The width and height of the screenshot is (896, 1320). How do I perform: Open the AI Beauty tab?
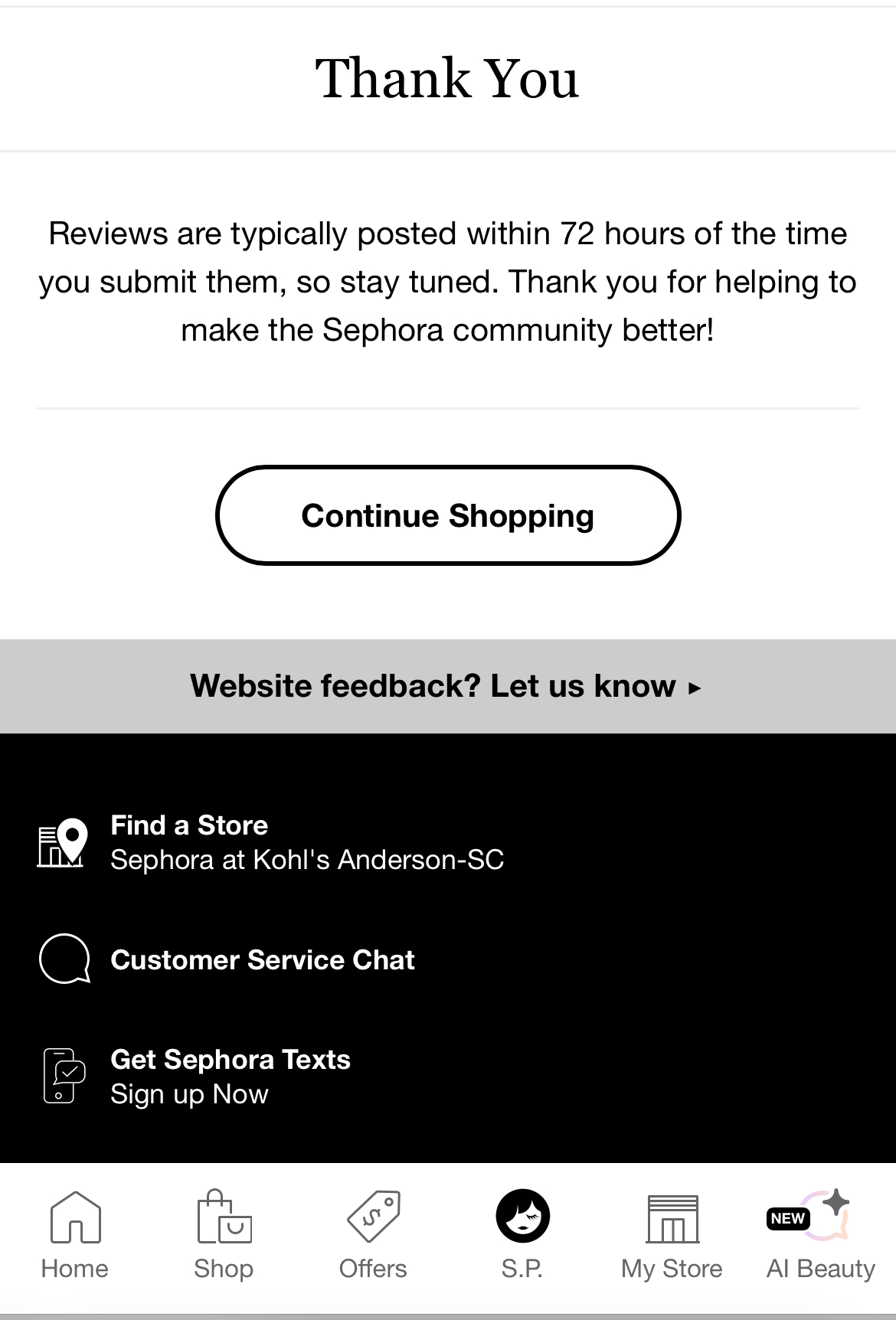(820, 1234)
